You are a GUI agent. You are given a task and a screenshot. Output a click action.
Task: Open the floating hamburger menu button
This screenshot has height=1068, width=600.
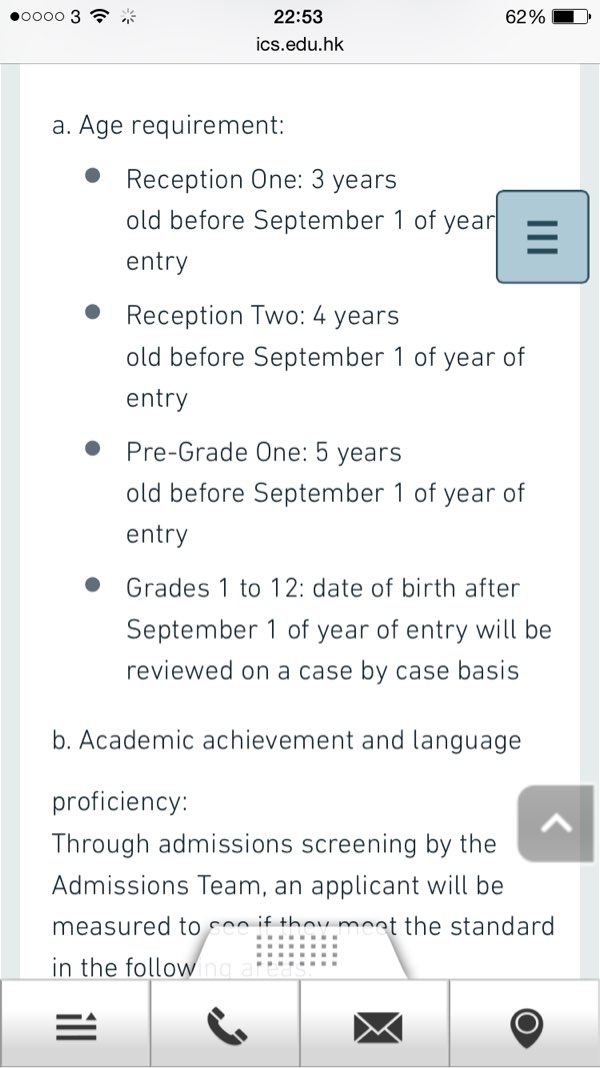(x=542, y=236)
